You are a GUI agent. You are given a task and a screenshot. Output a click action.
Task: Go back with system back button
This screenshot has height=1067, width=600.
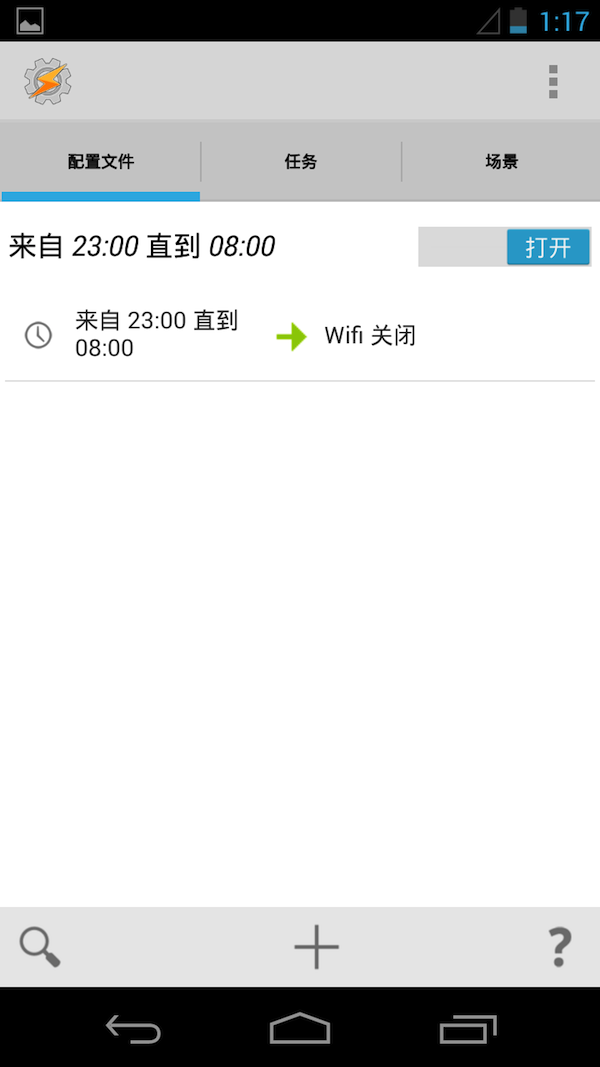tap(133, 1028)
